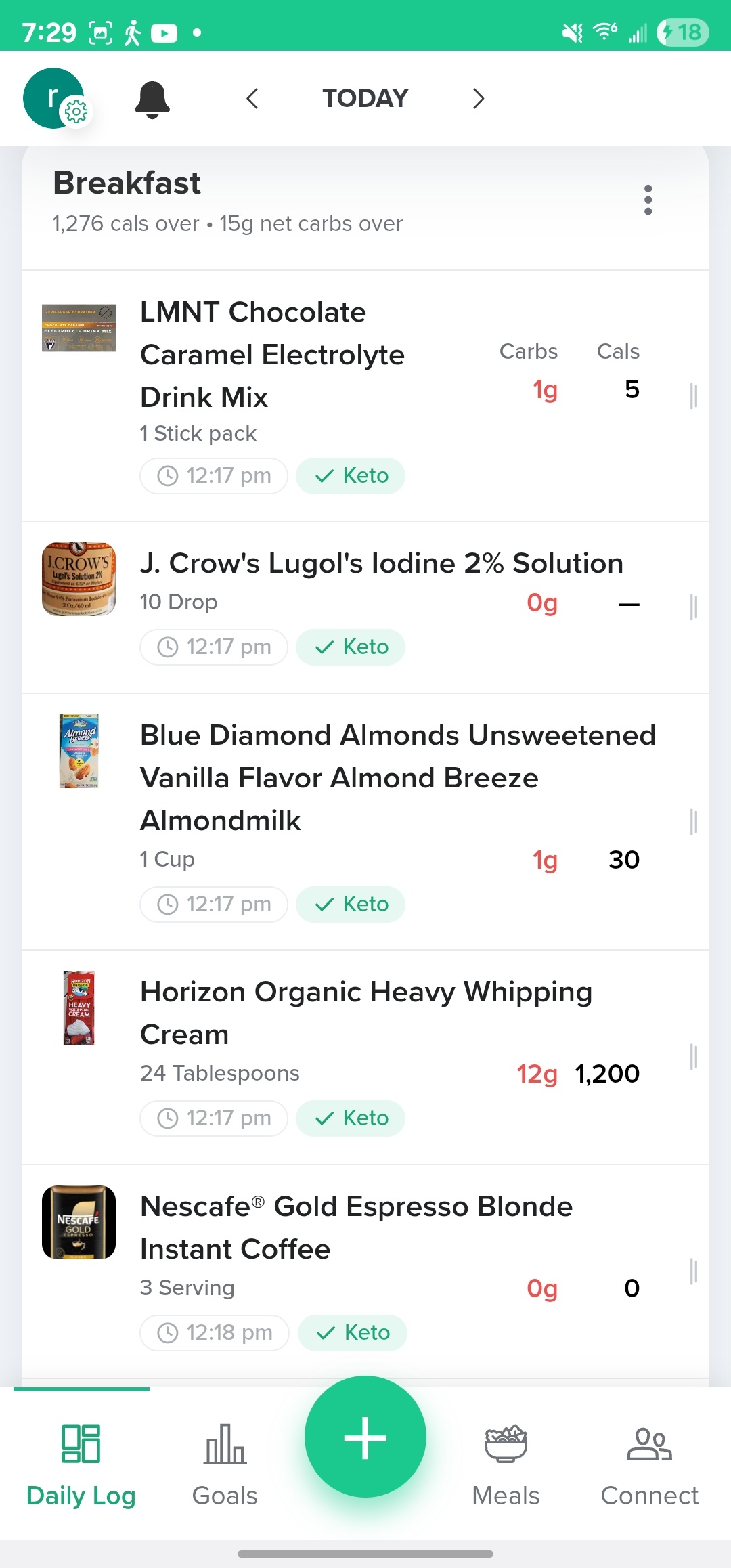Viewport: 731px width, 1568px height.
Task: Open the profile settings avatar
Action: (x=55, y=98)
